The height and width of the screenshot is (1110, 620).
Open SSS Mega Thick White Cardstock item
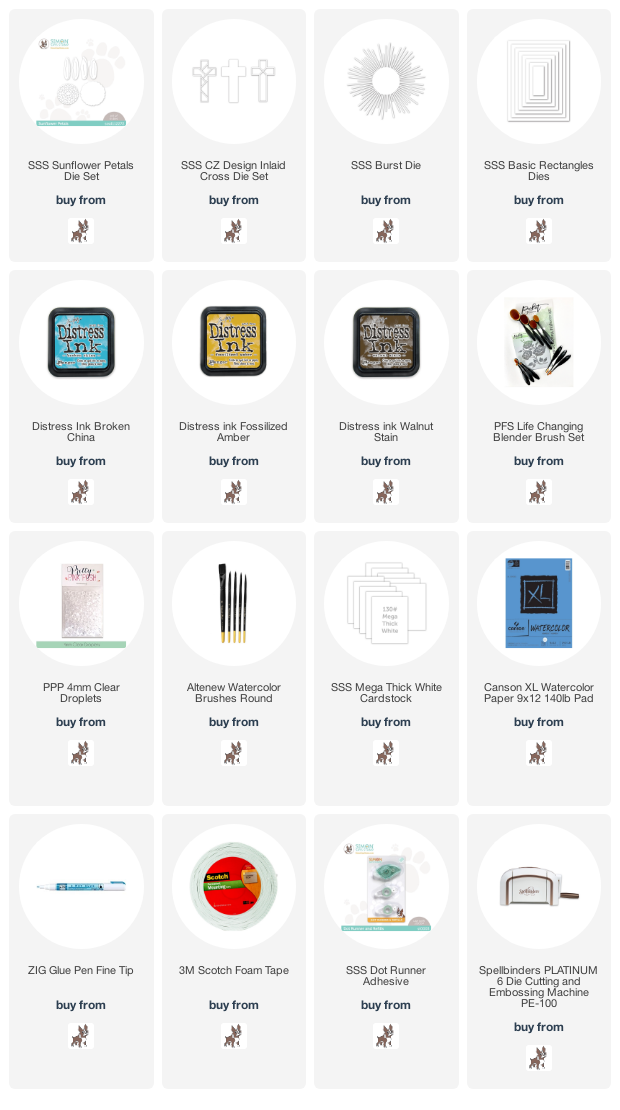(386, 598)
